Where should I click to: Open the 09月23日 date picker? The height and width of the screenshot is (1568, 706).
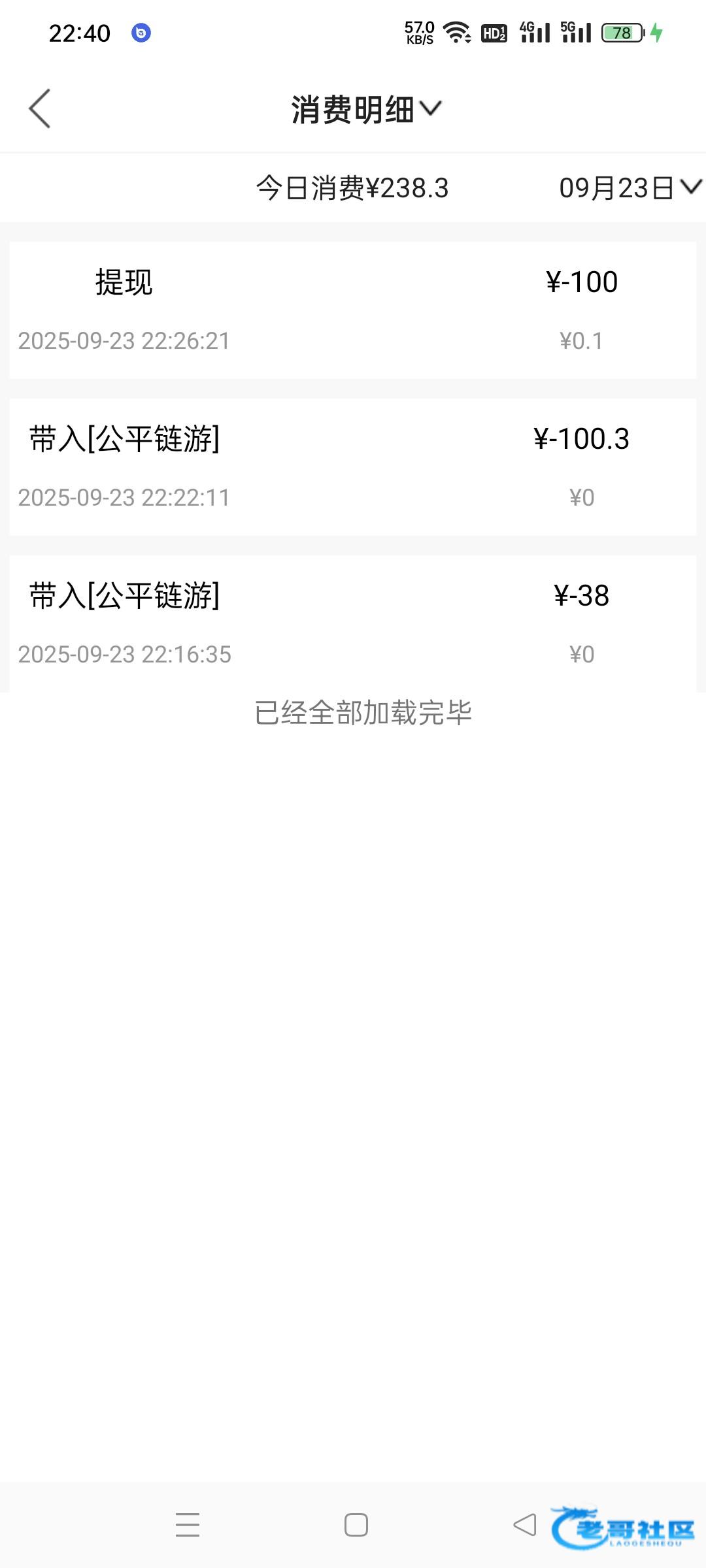click(630, 188)
